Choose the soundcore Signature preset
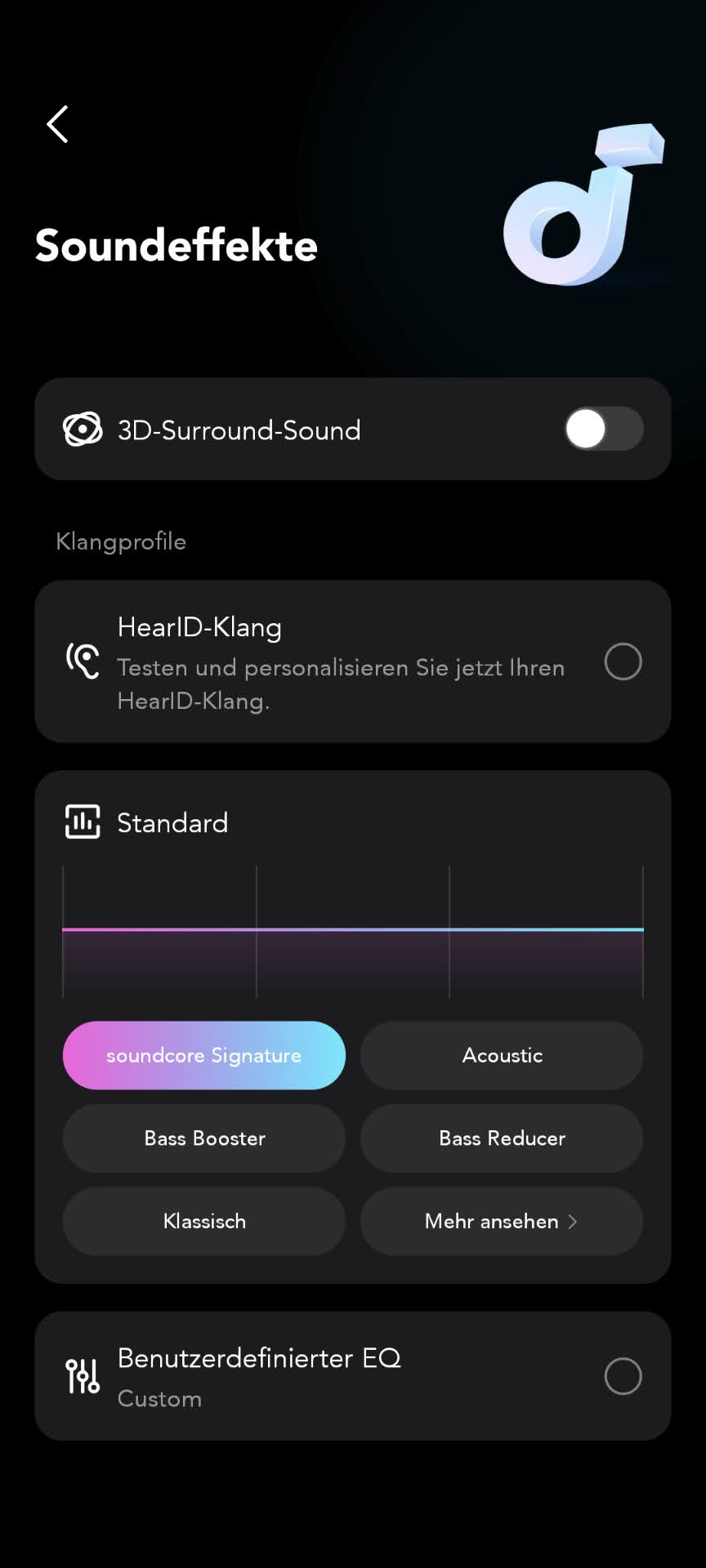The width and height of the screenshot is (706, 1568). 204,1055
